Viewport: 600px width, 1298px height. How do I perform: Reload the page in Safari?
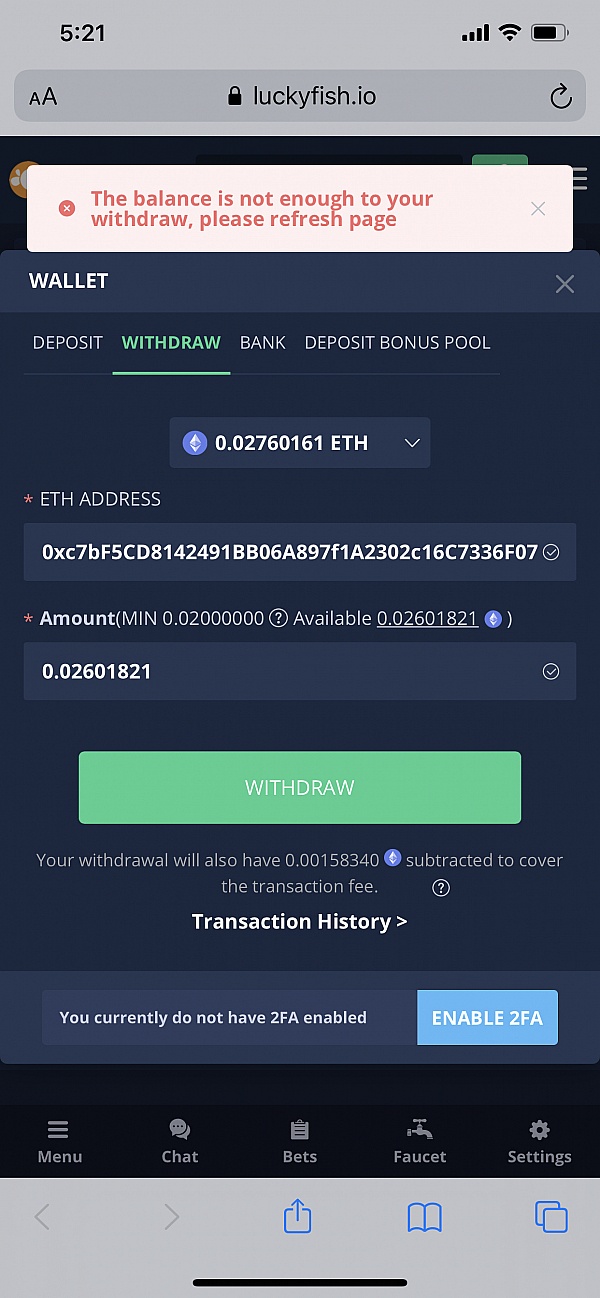pyautogui.click(x=561, y=96)
